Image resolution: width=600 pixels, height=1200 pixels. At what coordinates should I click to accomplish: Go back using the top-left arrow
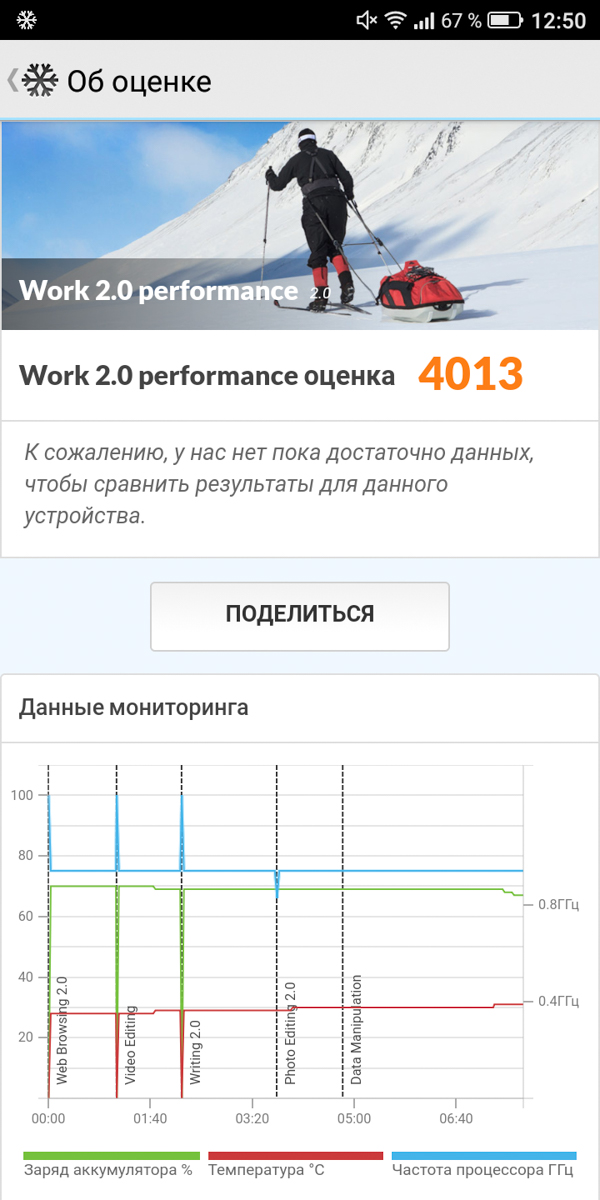tap(13, 80)
